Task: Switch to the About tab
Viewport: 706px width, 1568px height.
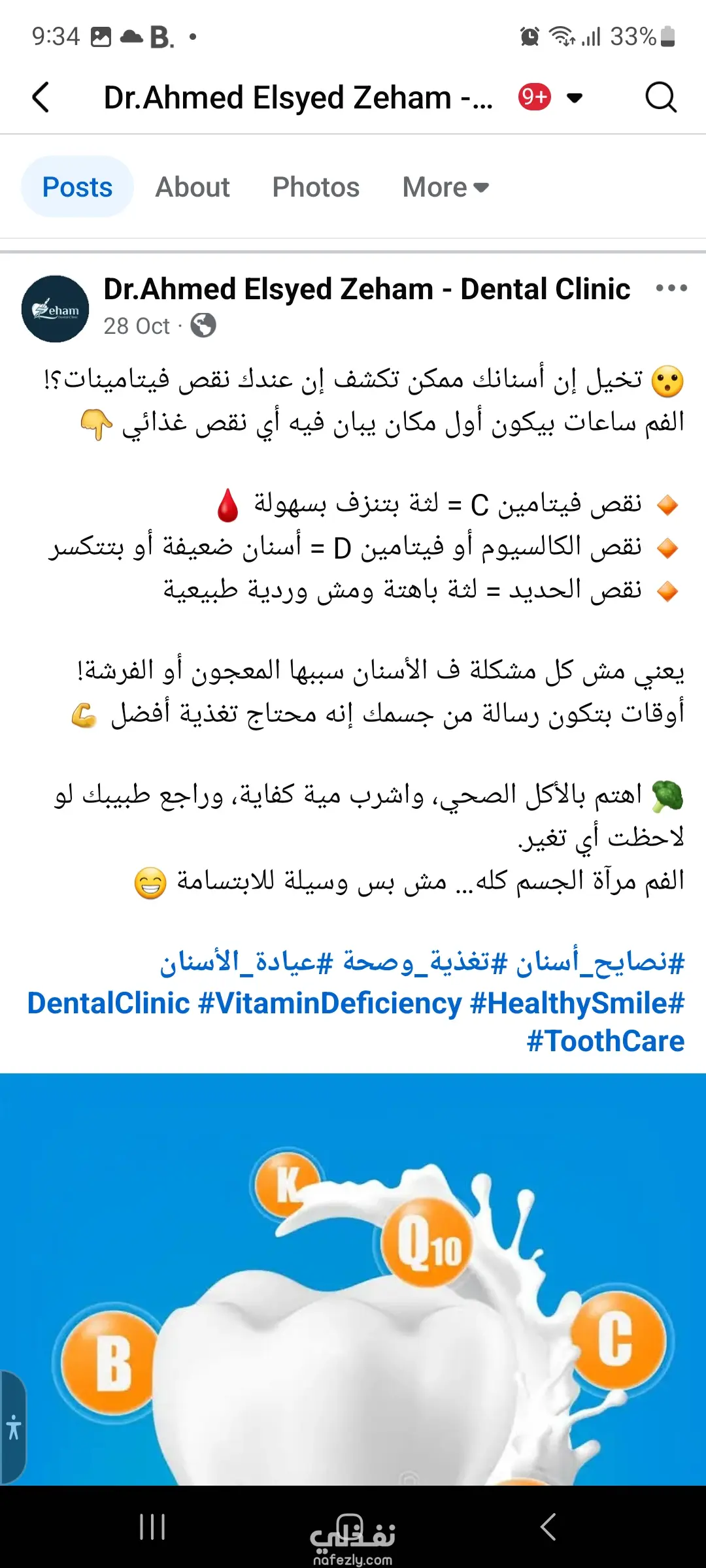Action: [192, 188]
